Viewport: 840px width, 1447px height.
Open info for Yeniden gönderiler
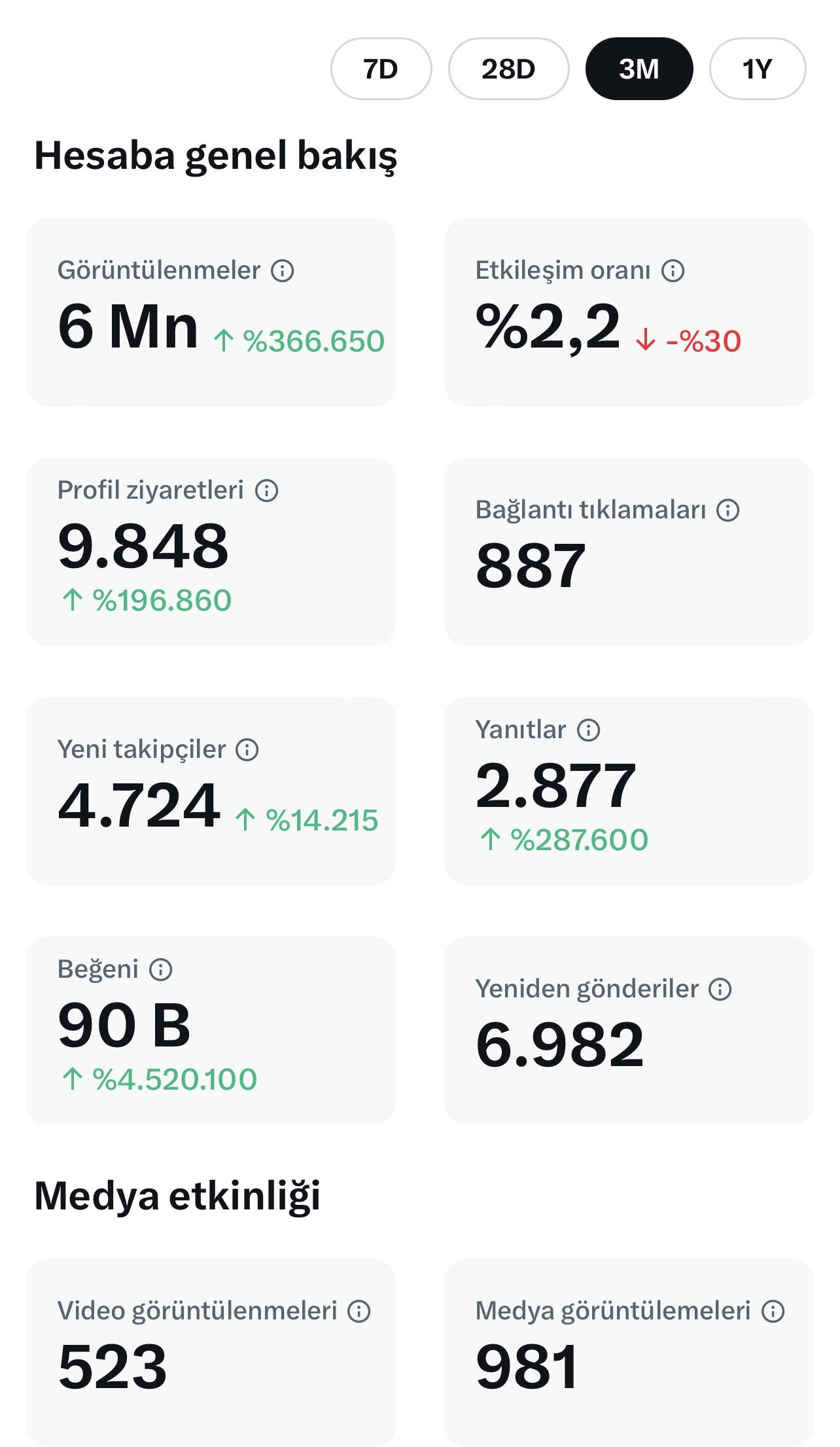click(x=720, y=989)
